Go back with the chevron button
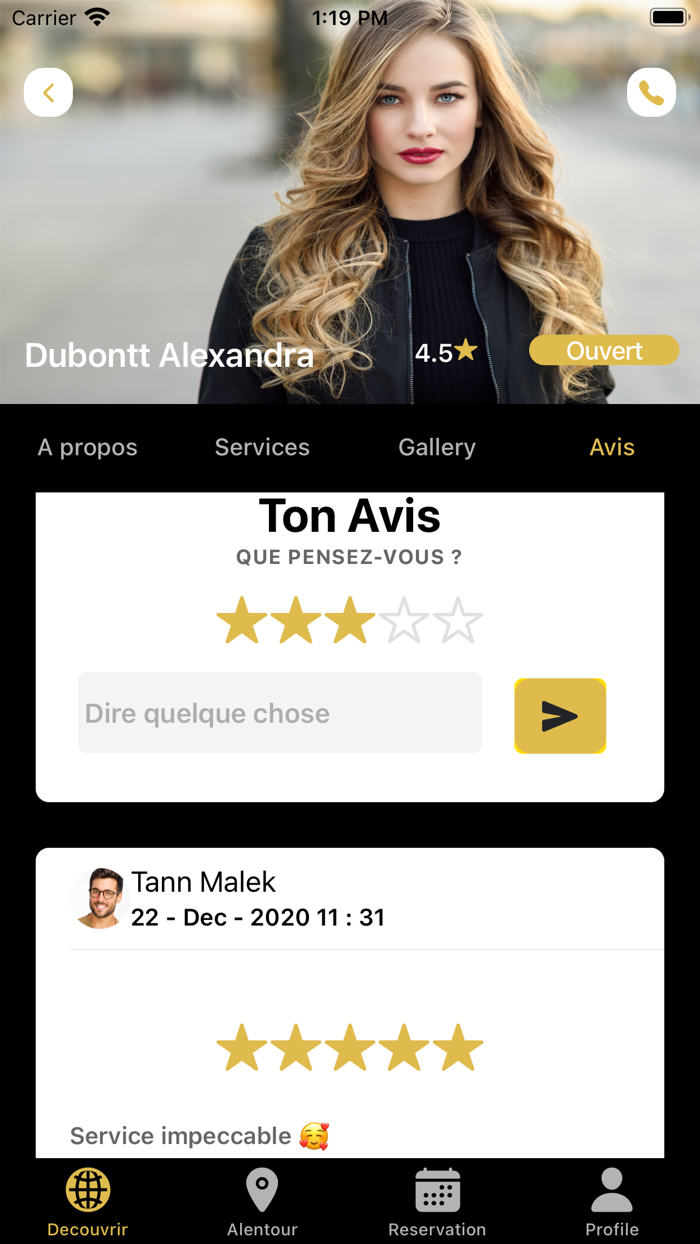Image resolution: width=700 pixels, height=1244 pixels. pyautogui.click(x=48, y=93)
